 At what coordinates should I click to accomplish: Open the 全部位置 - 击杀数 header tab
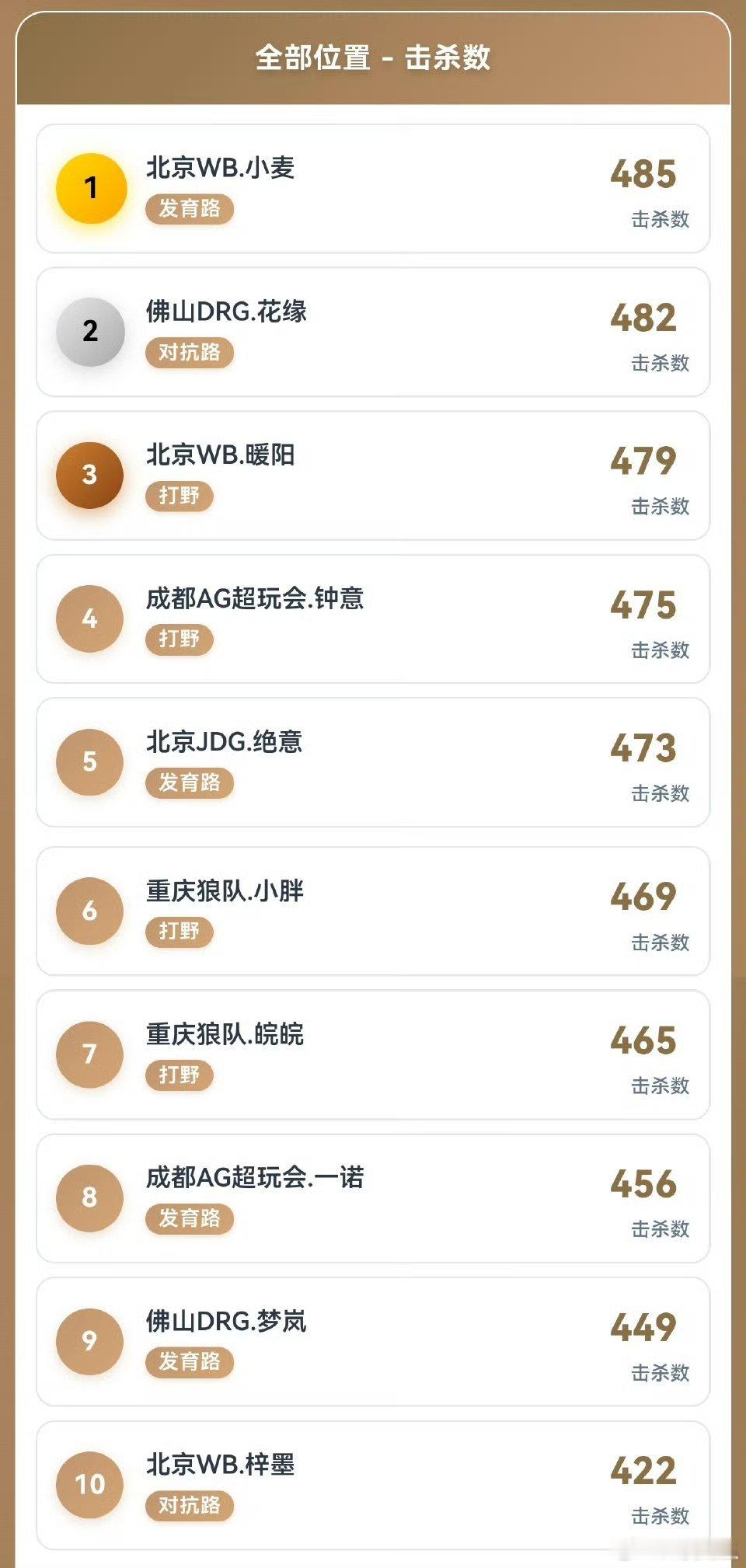[x=373, y=56]
